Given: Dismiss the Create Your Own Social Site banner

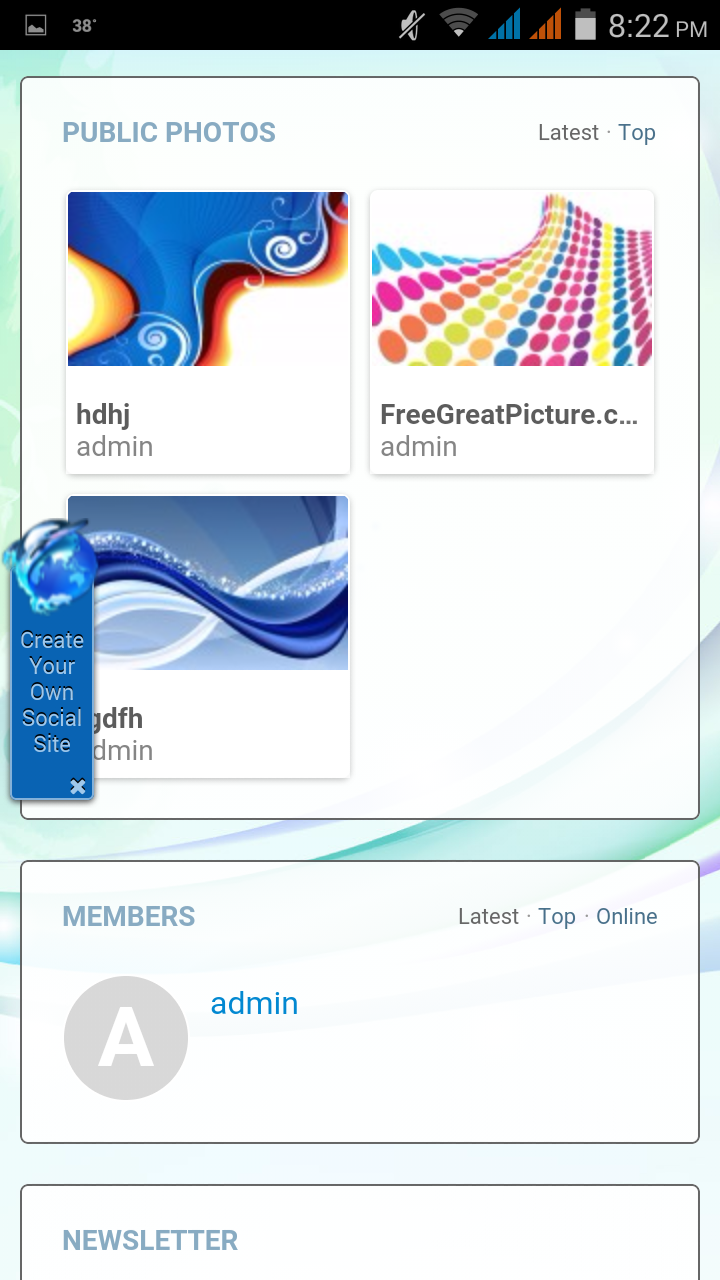Looking at the screenshot, I should (x=78, y=787).
